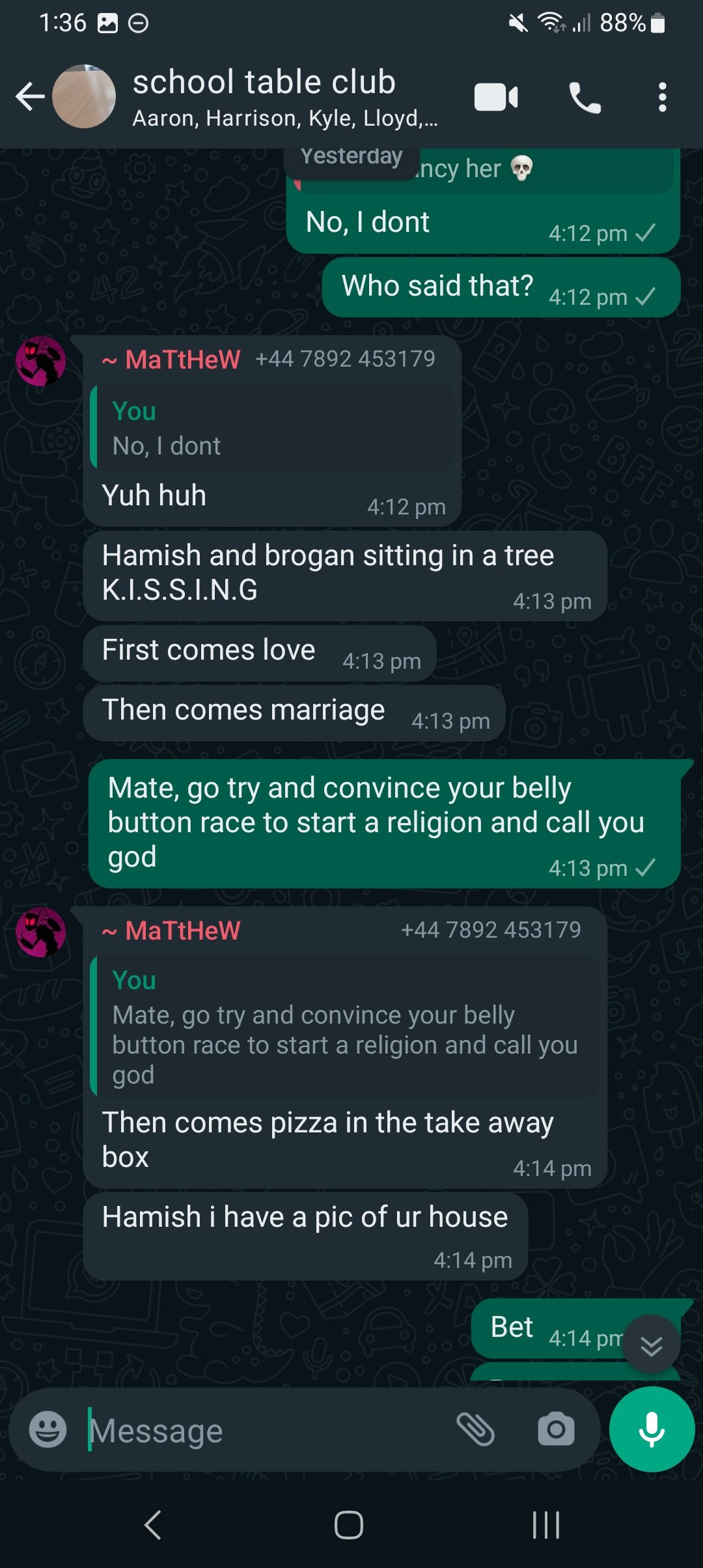The width and height of the screenshot is (703, 1568).
Task: Open the more options menu
Action: 662,98
